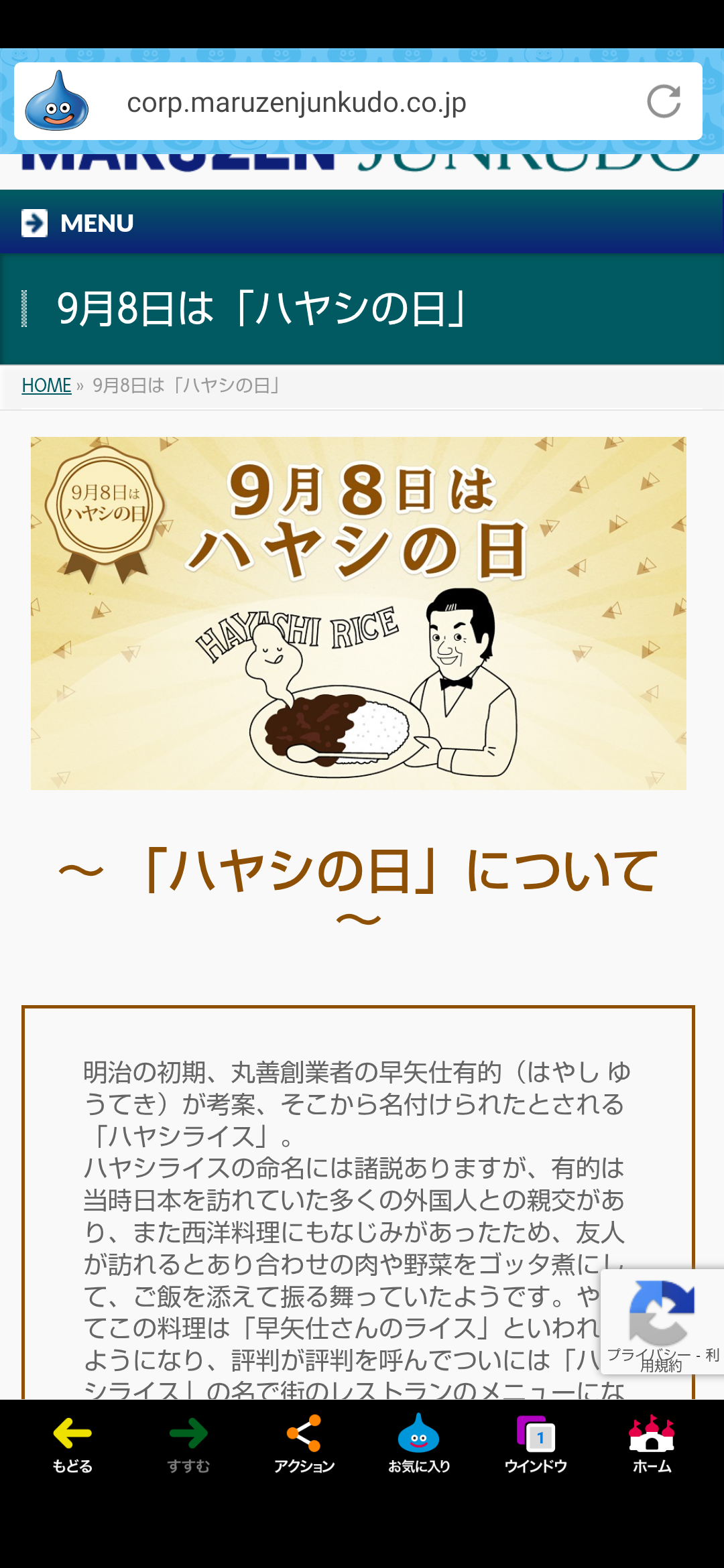Go to browser ホーム
724x1568 pixels.
(x=652, y=1444)
